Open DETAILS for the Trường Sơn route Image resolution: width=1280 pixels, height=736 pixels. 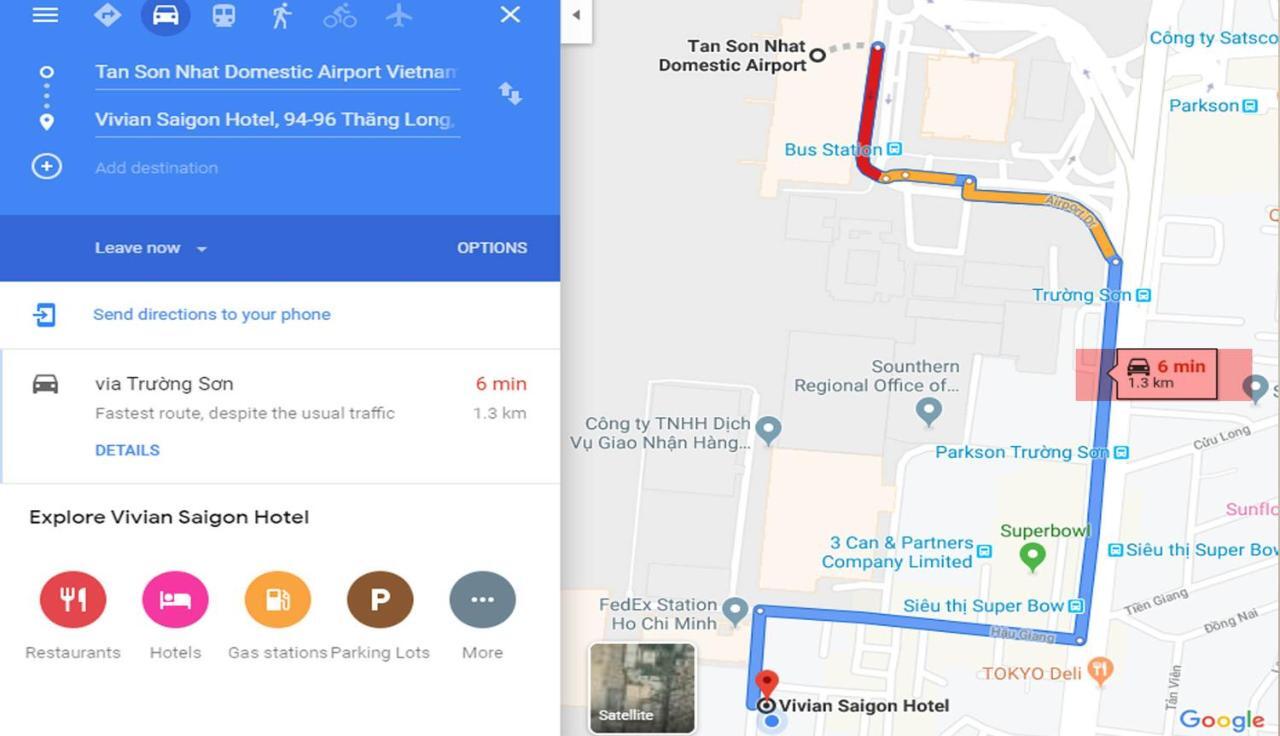click(127, 450)
